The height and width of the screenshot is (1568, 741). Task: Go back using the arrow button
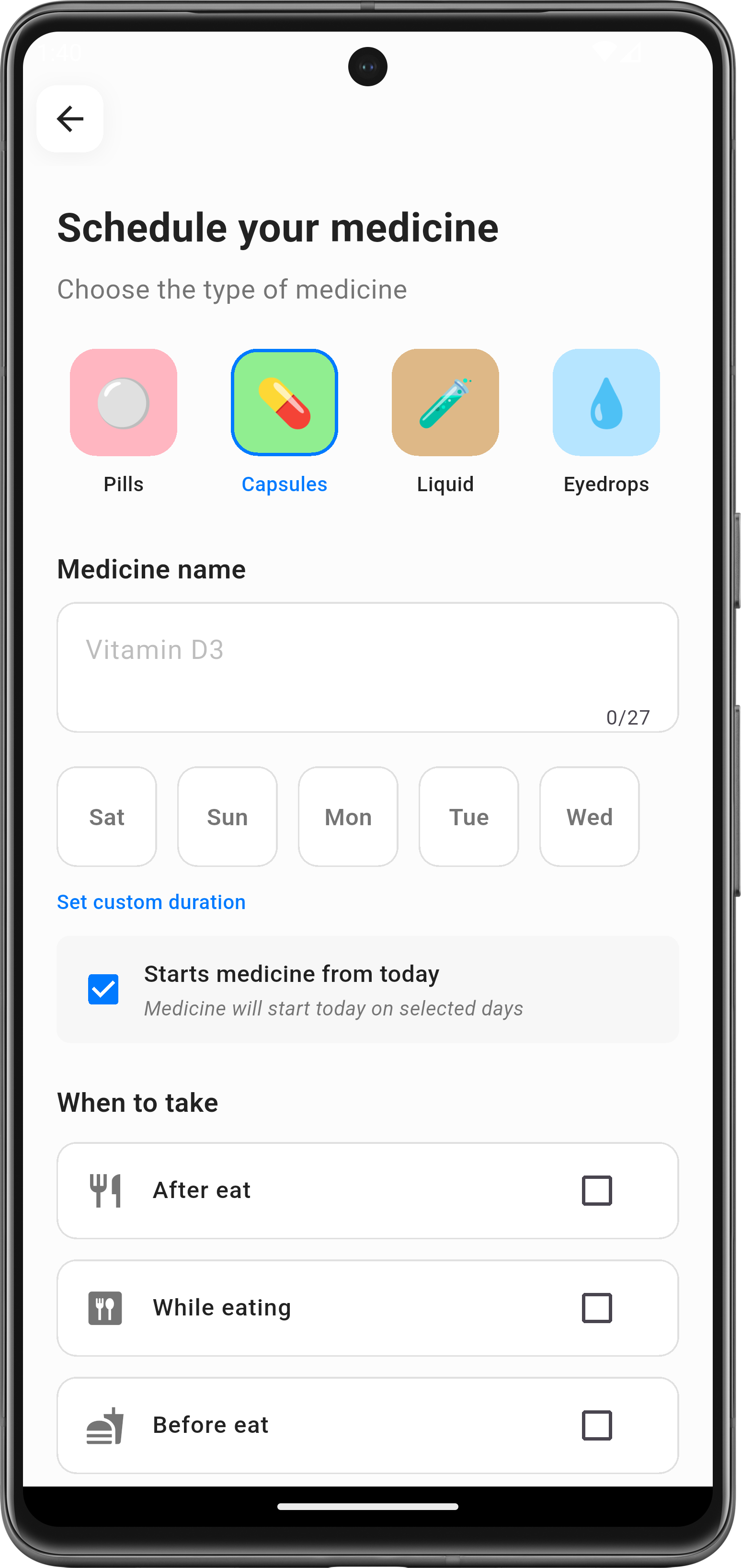69,119
